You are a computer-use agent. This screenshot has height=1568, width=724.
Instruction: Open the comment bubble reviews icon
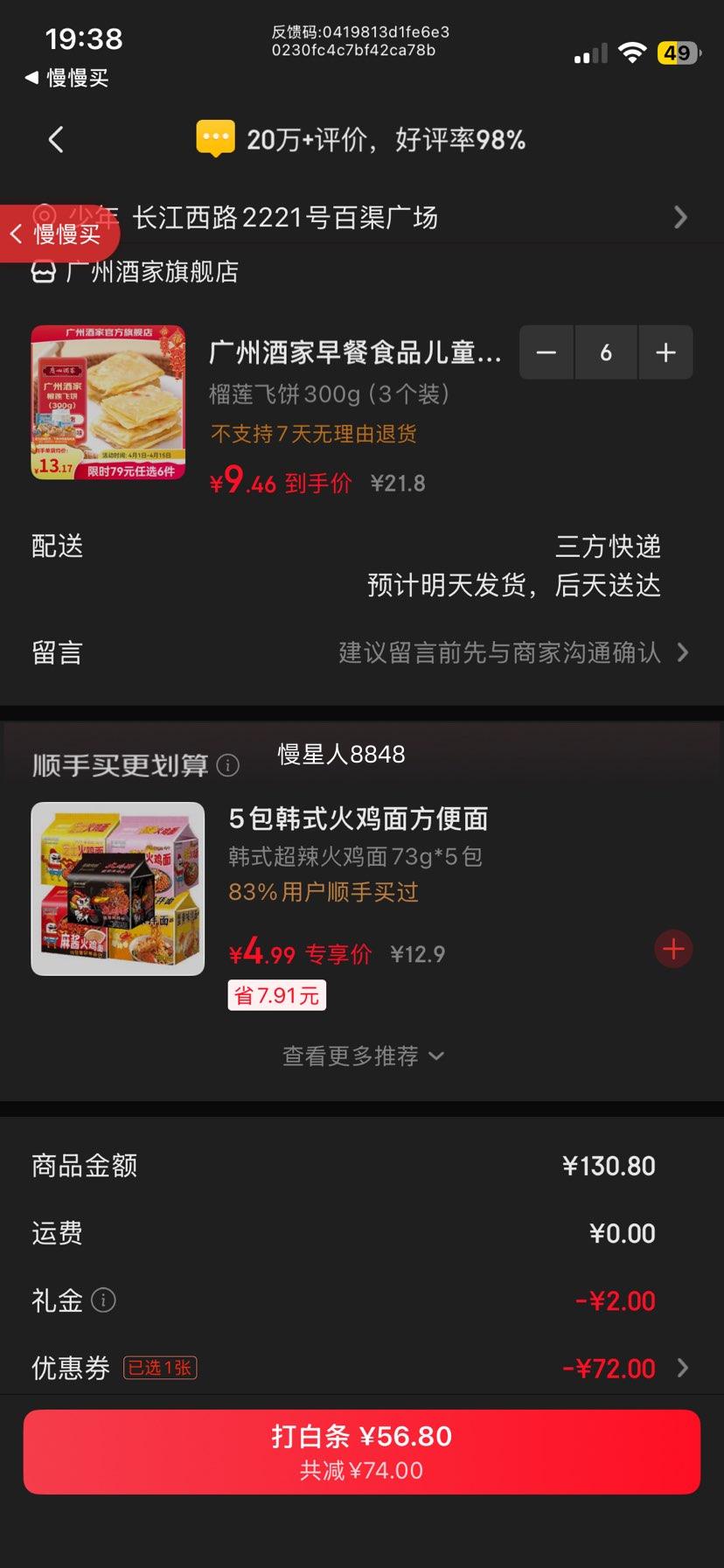tap(214, 138)
